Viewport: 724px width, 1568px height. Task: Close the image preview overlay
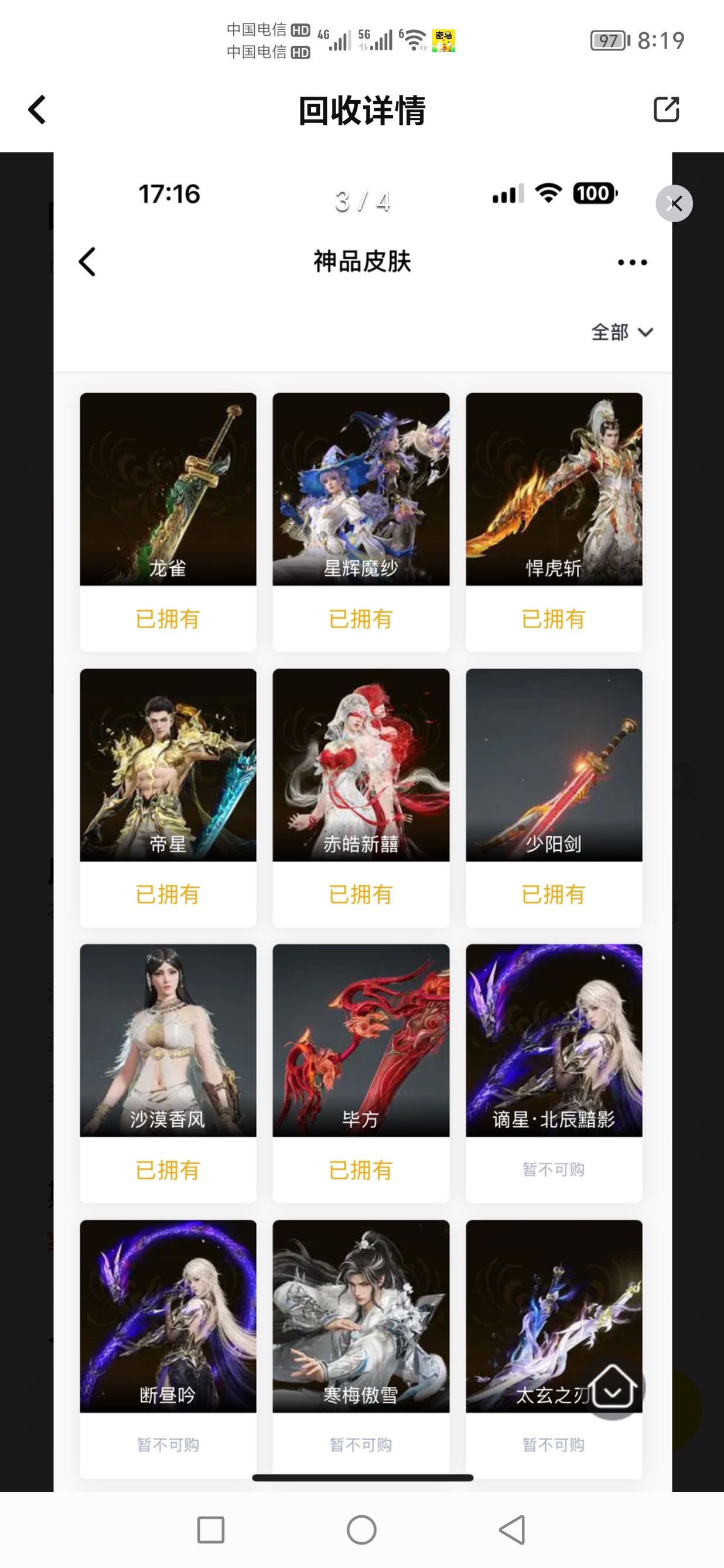point(674,203)
